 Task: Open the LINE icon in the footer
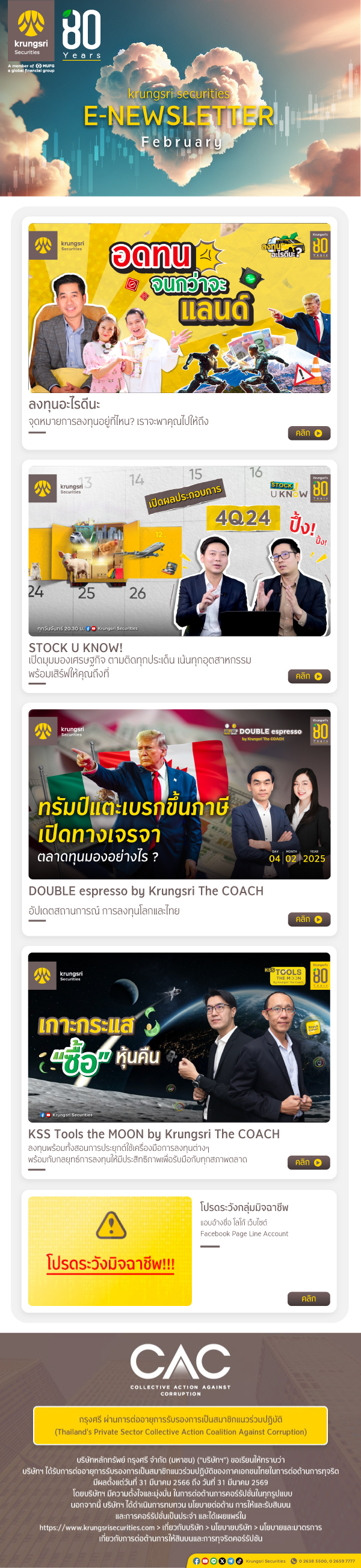214,1561
